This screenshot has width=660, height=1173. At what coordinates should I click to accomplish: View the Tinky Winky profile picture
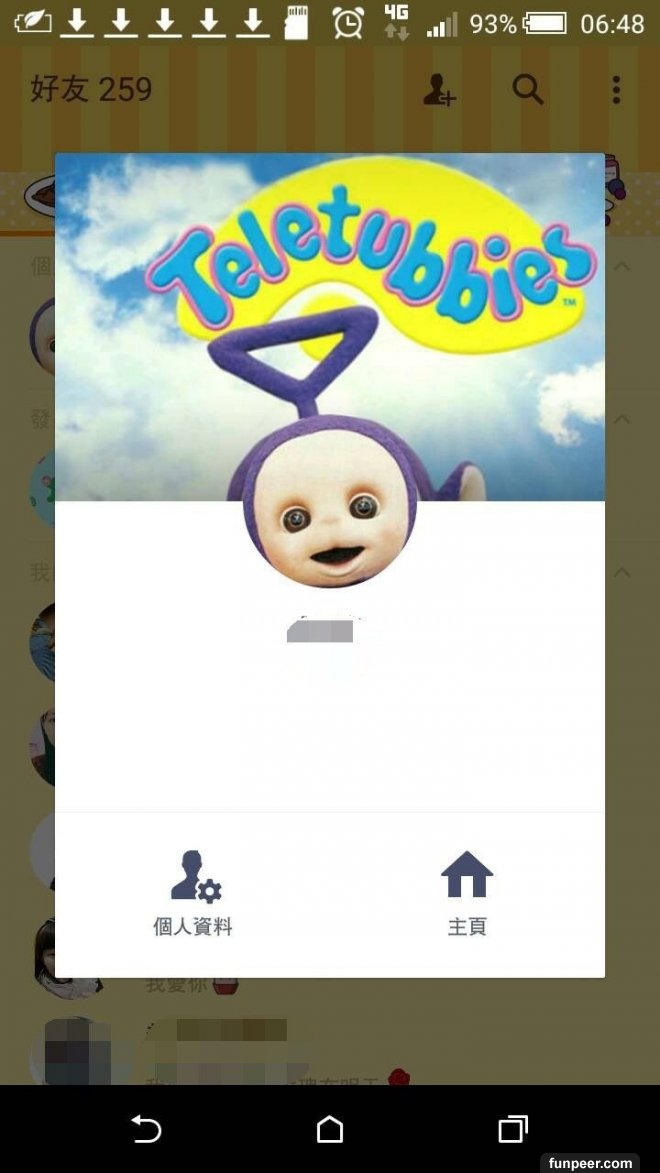pos(329,510)
